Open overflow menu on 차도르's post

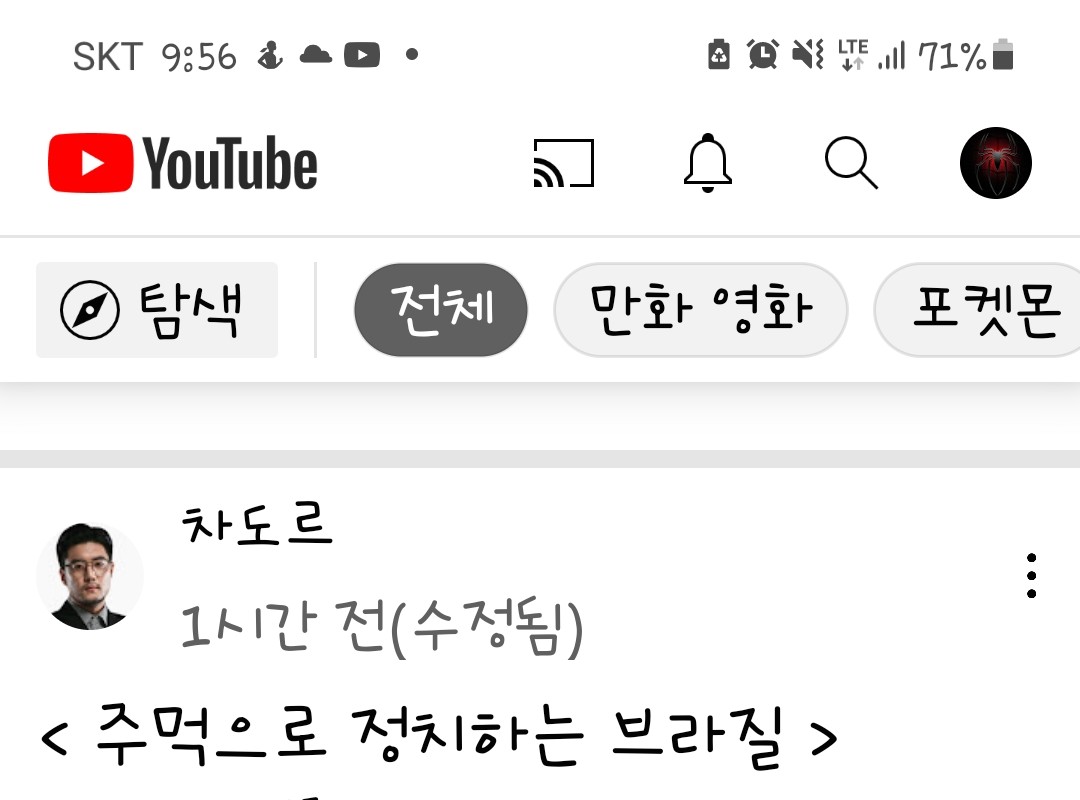[x=1031, y=576]
